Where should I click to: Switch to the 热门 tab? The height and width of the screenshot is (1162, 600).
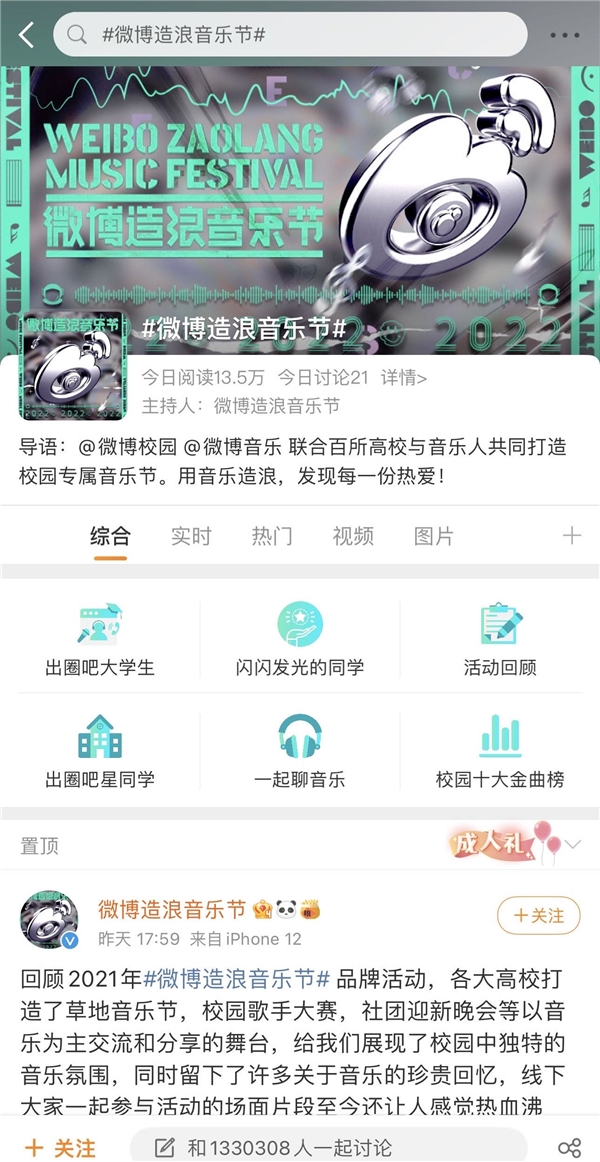pos(271,536)
